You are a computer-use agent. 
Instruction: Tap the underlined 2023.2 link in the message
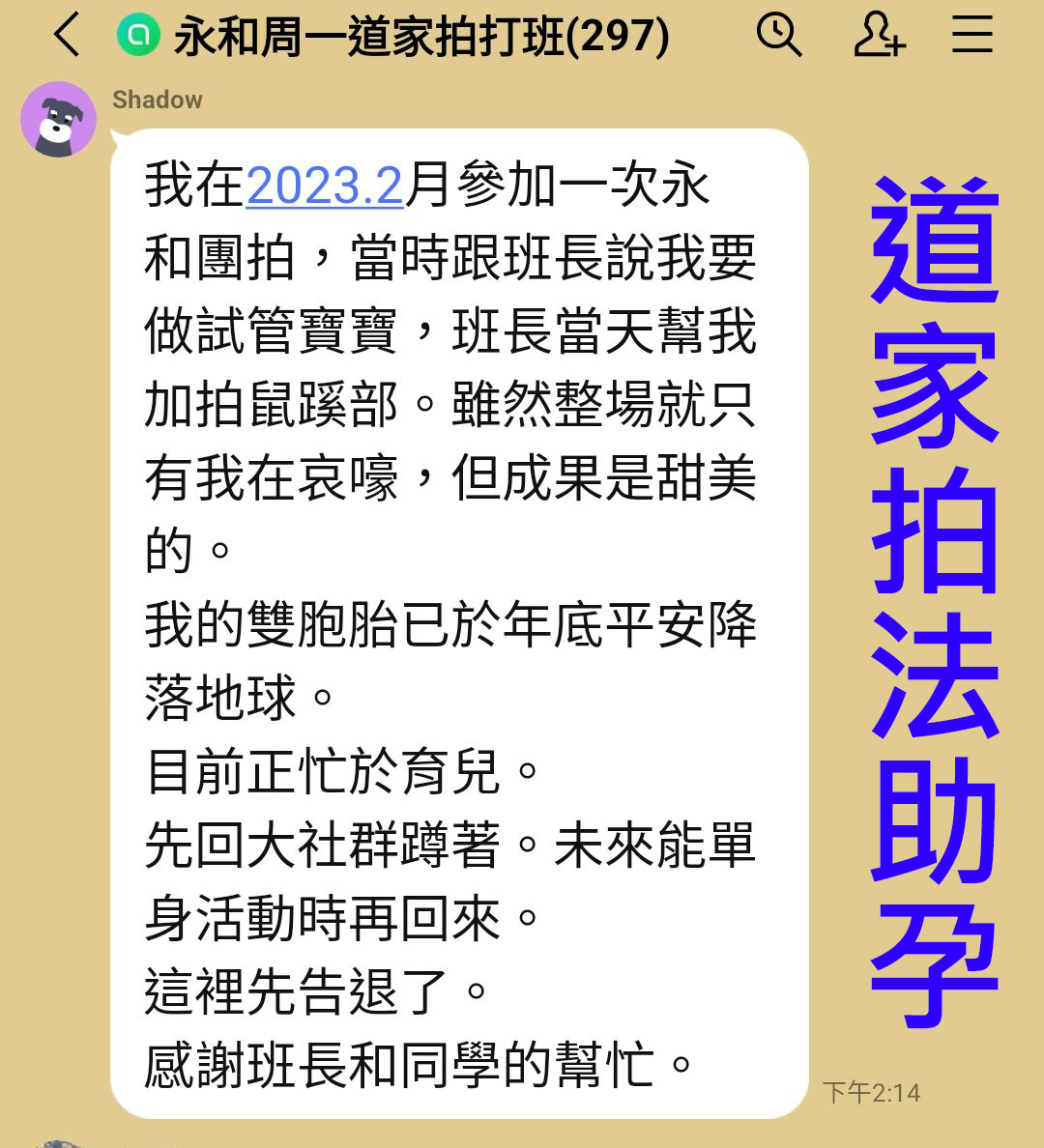pos(325,186)
